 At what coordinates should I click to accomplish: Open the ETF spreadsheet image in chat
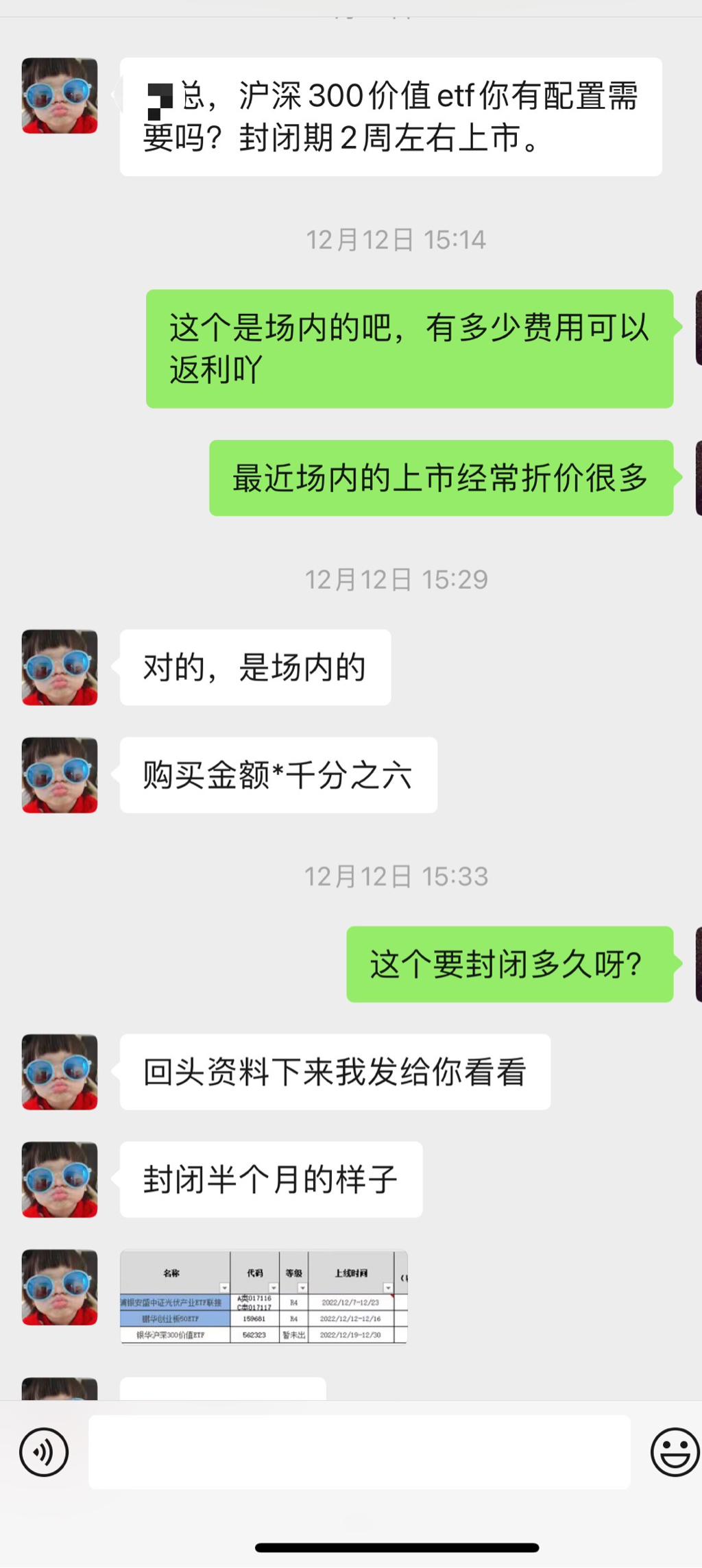click(x=264, y=1297)
